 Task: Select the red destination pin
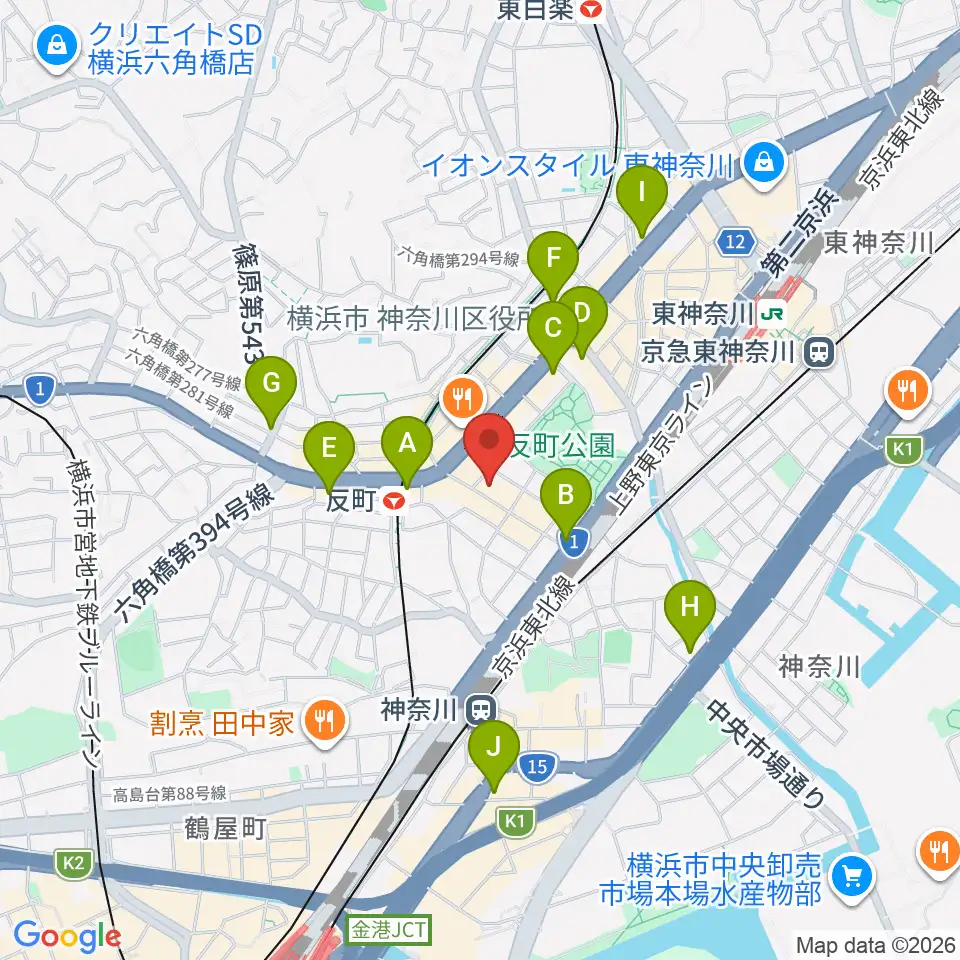[x=489, y=448]
